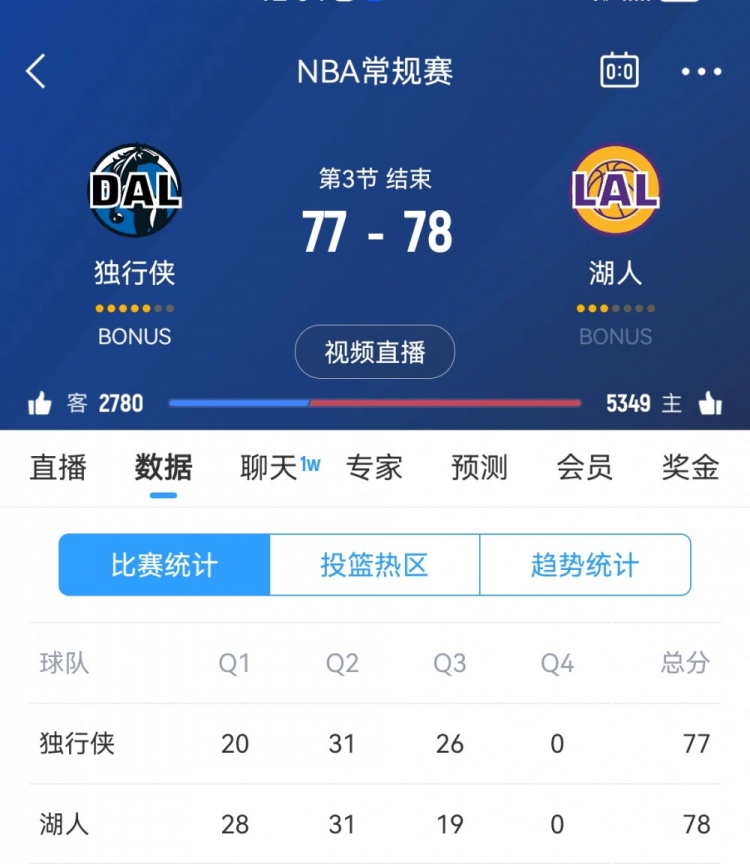This screenshot has width=750, height=864.
Task: Like the away team with thumbs-up 客
Action: [x=40, y=404]
